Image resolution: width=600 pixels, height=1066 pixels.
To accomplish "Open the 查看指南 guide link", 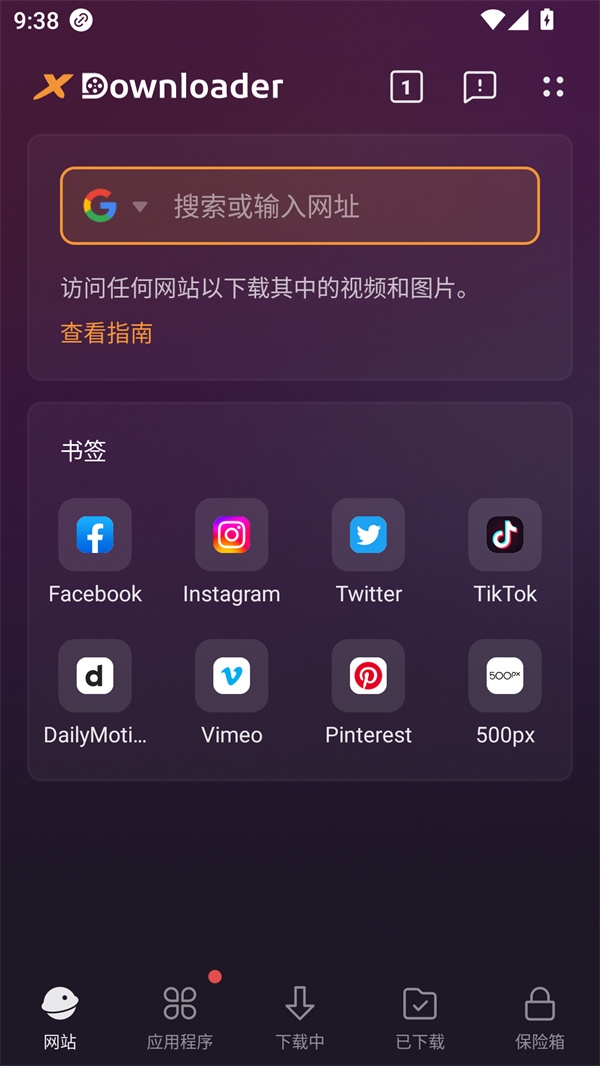I will click(107, 333).
